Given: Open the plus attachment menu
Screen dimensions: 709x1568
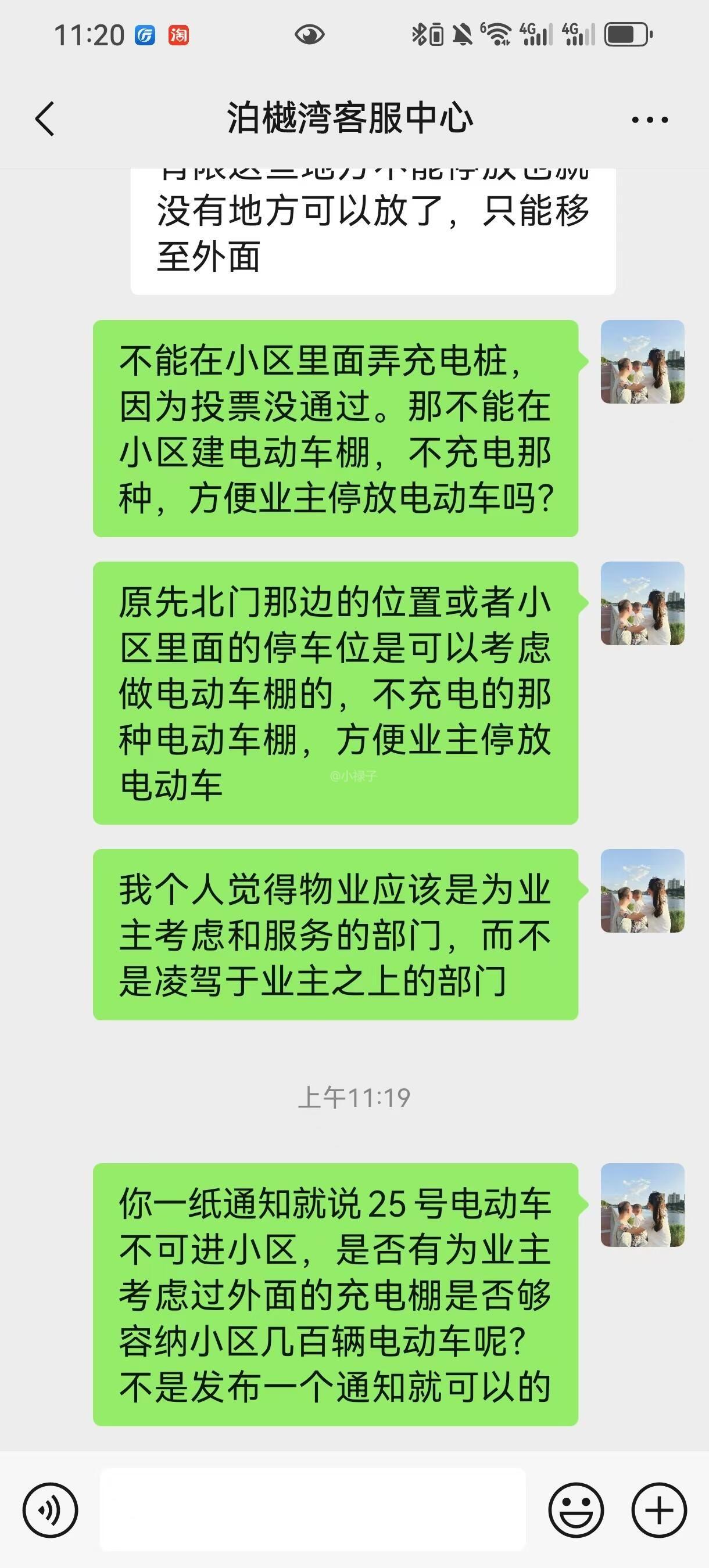Looking at the screenshot, I should point(659,1510).
